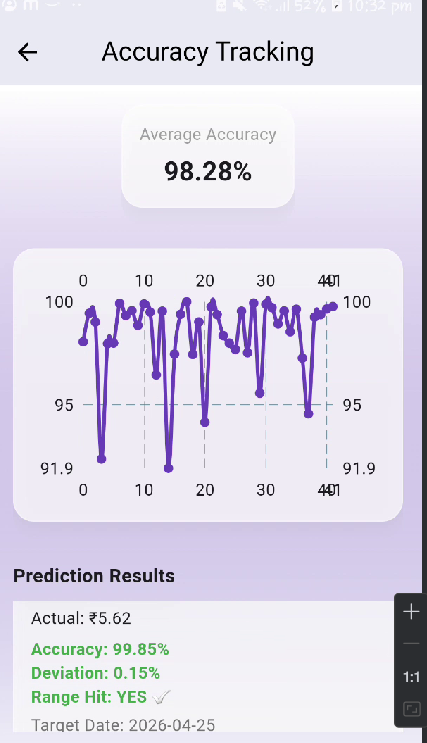Tap the zoom in plus button
This screenshot has height=743, width=427.
coord(411,612)
